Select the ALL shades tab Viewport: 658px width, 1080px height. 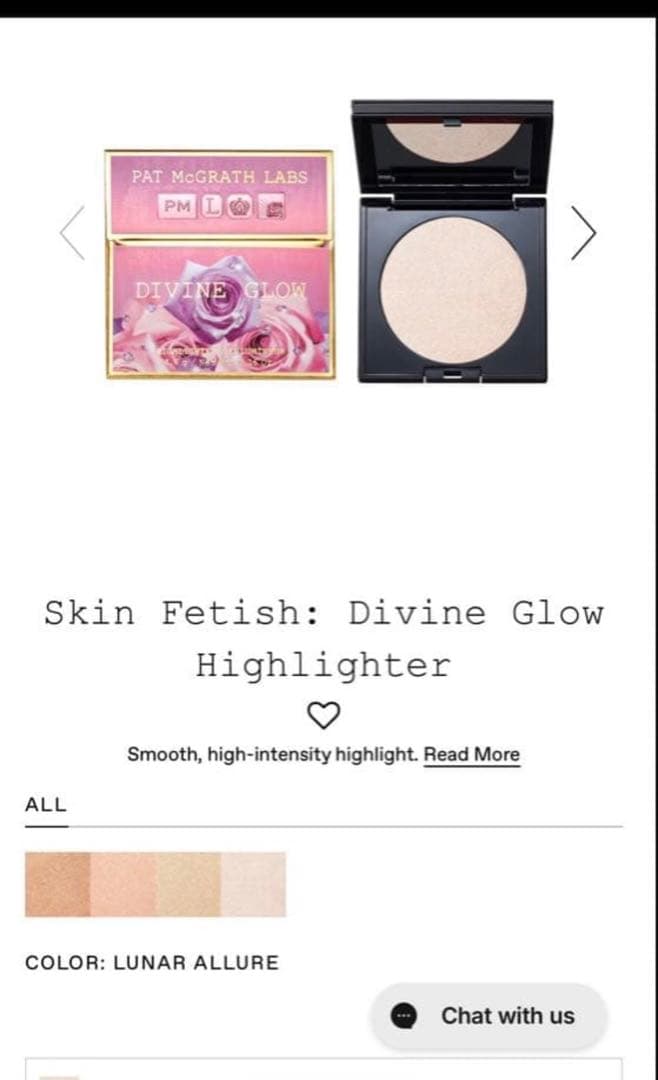click(46, 804)
